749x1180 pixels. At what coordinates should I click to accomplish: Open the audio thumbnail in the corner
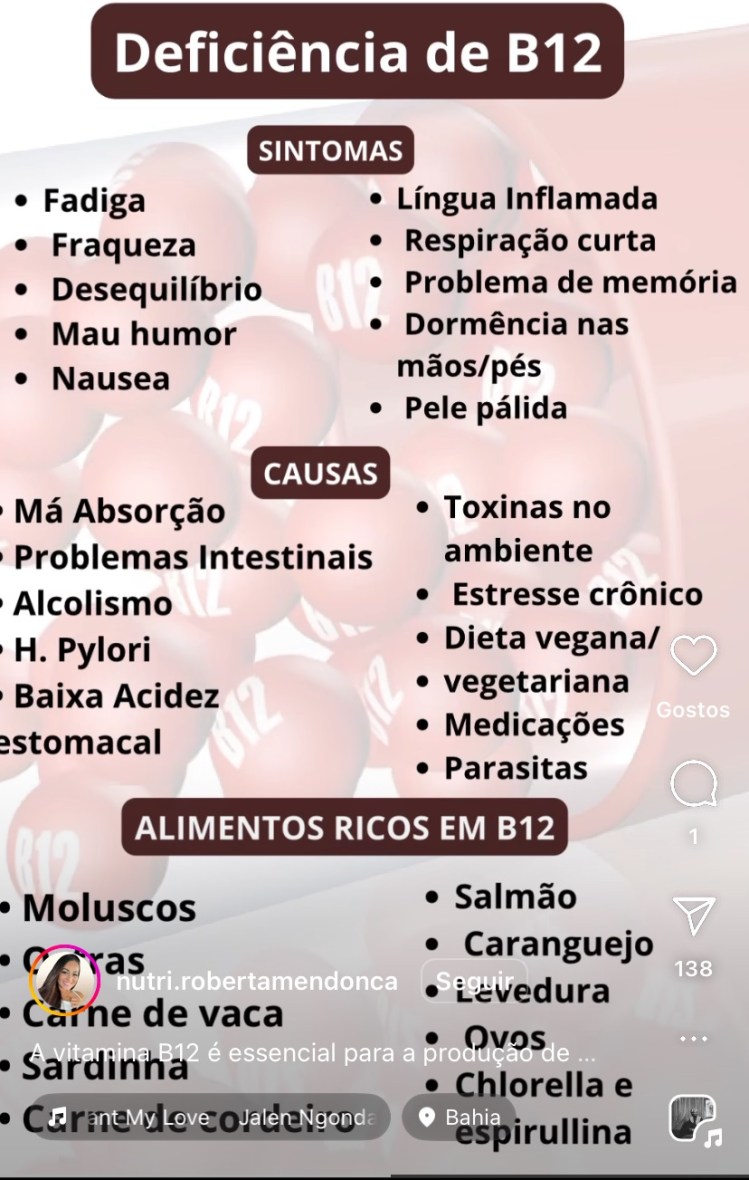pos(693,1119)
